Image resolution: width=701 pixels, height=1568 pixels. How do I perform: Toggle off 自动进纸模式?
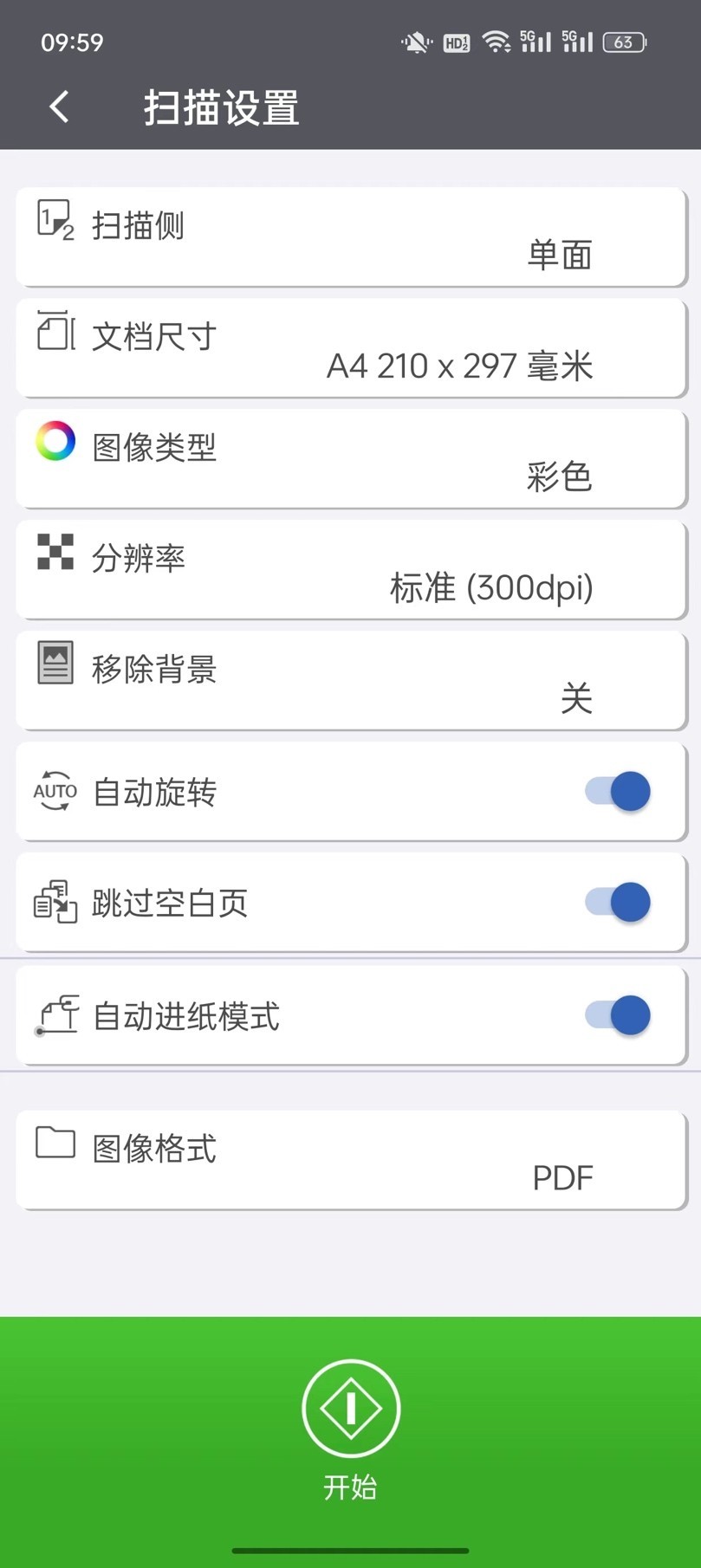[618, 1014]
